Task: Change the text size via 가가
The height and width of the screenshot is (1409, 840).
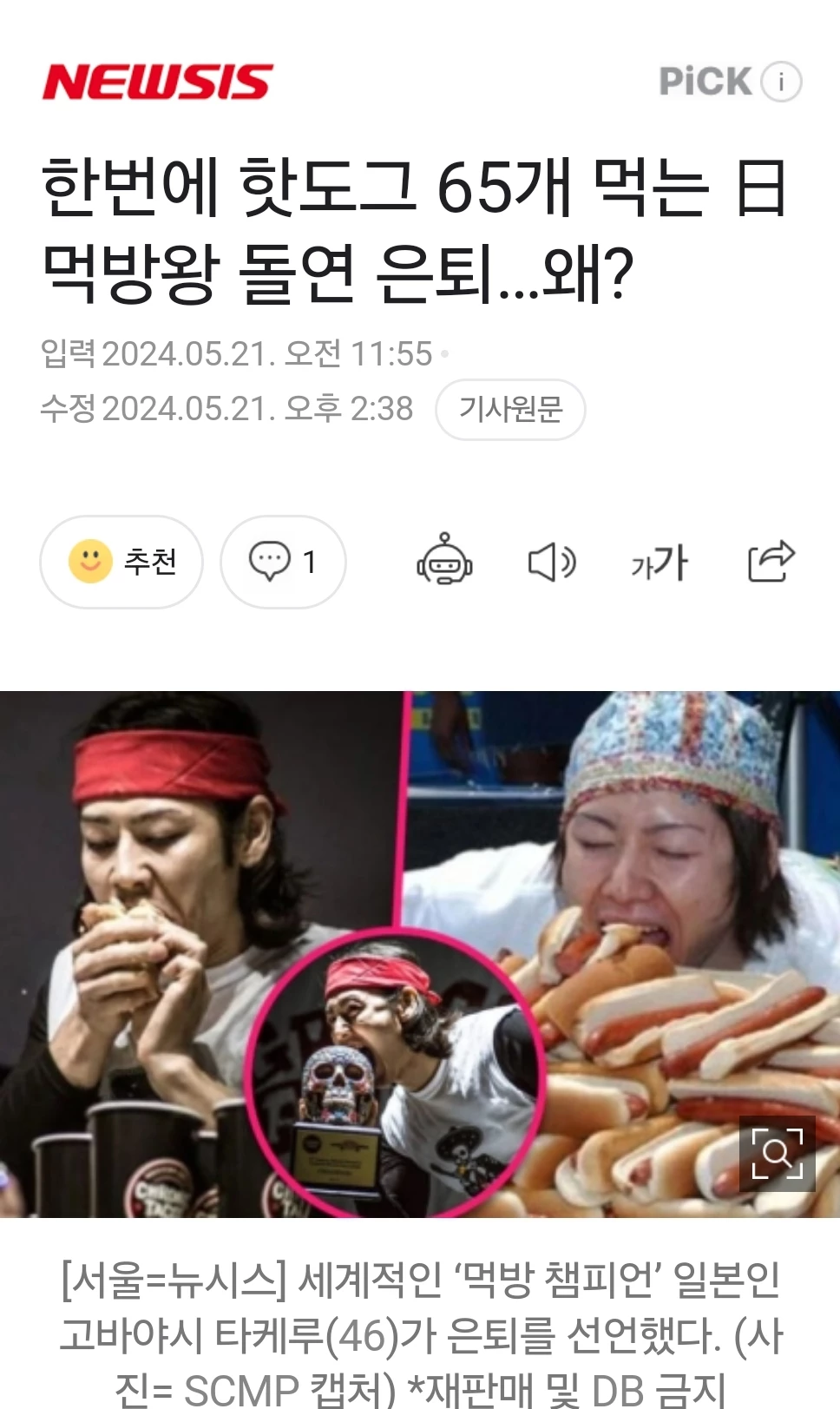Action: 660,562
